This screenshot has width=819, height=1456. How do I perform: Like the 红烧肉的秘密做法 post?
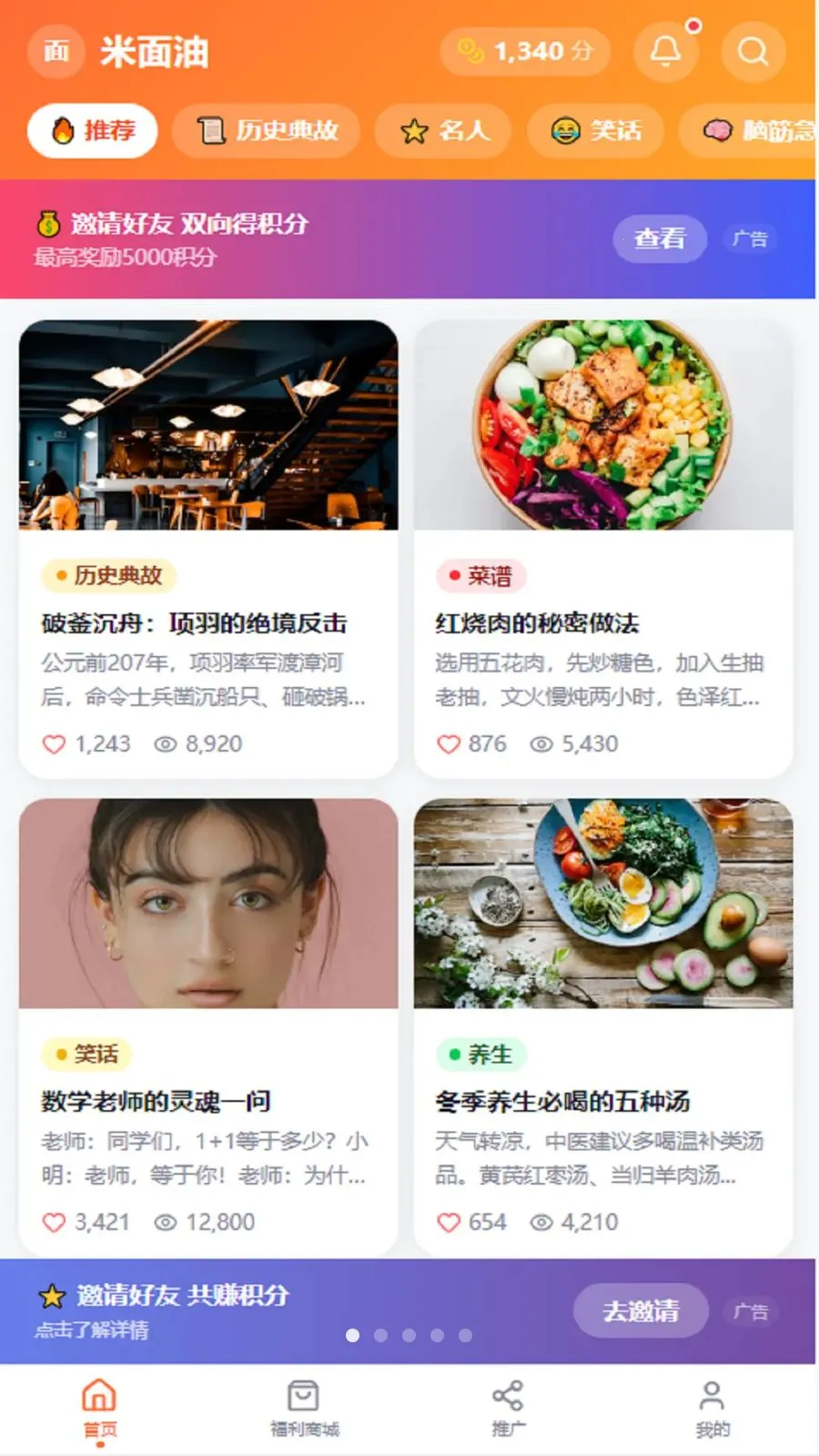449,744
